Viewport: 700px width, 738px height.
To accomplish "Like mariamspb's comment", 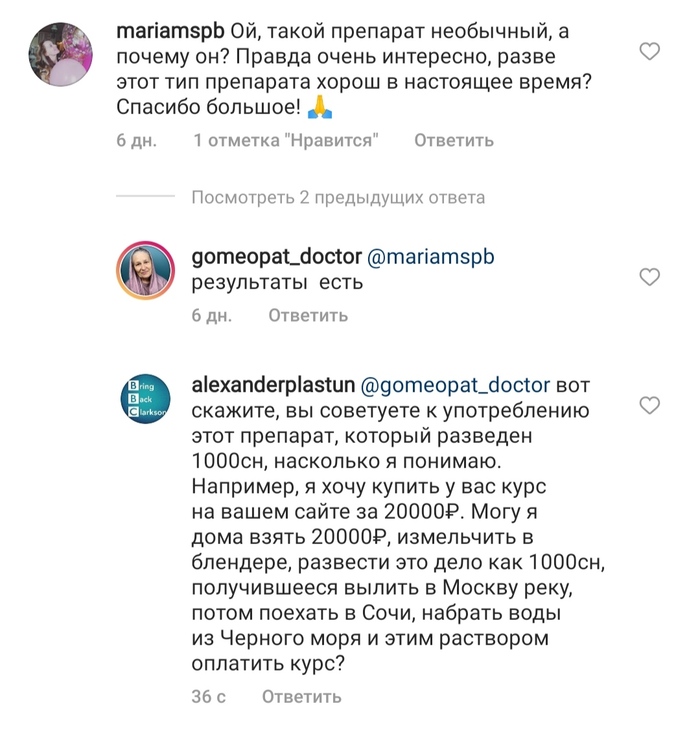I will (x=649, y=51).
